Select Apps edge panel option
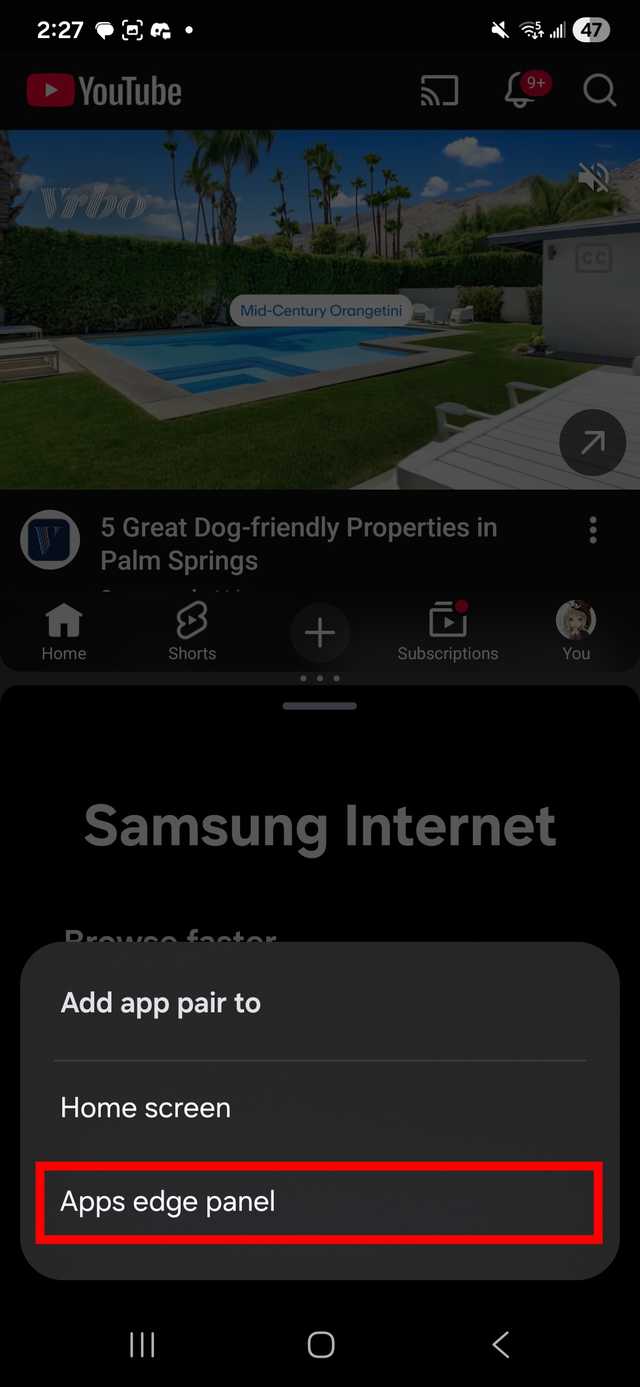The image size is (640, 1387). pyautogui.click(x=319, y=1202)
